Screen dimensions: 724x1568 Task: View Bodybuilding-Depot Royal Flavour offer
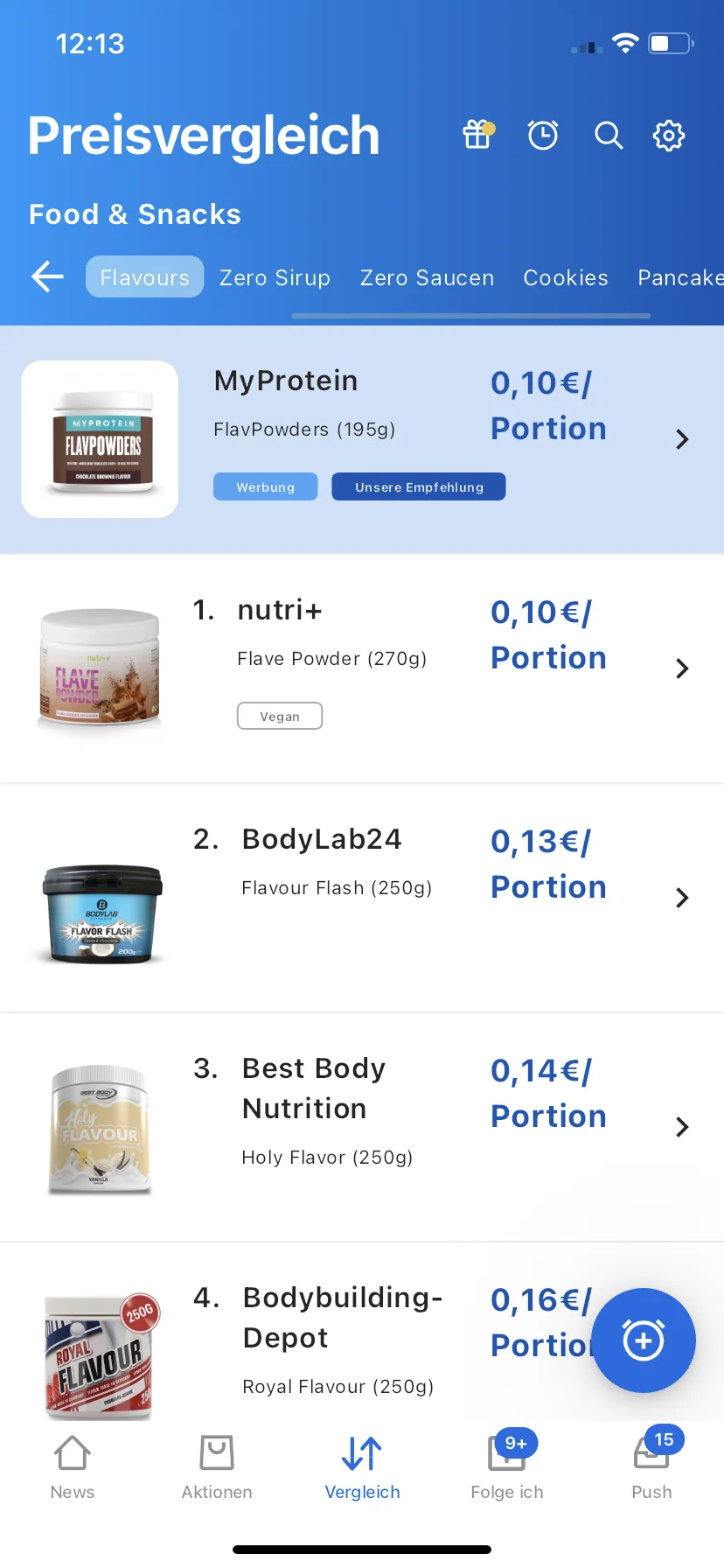pyautogui.click(x=332, y=1339)
